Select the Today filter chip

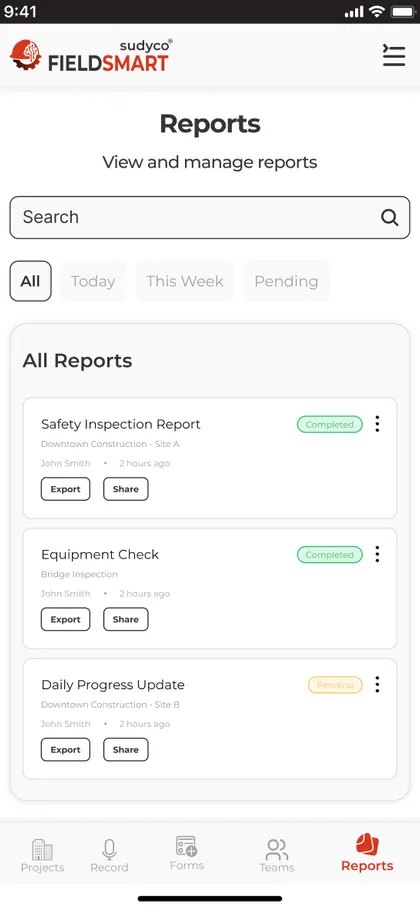pyautogui.click(x=93, y=281)
